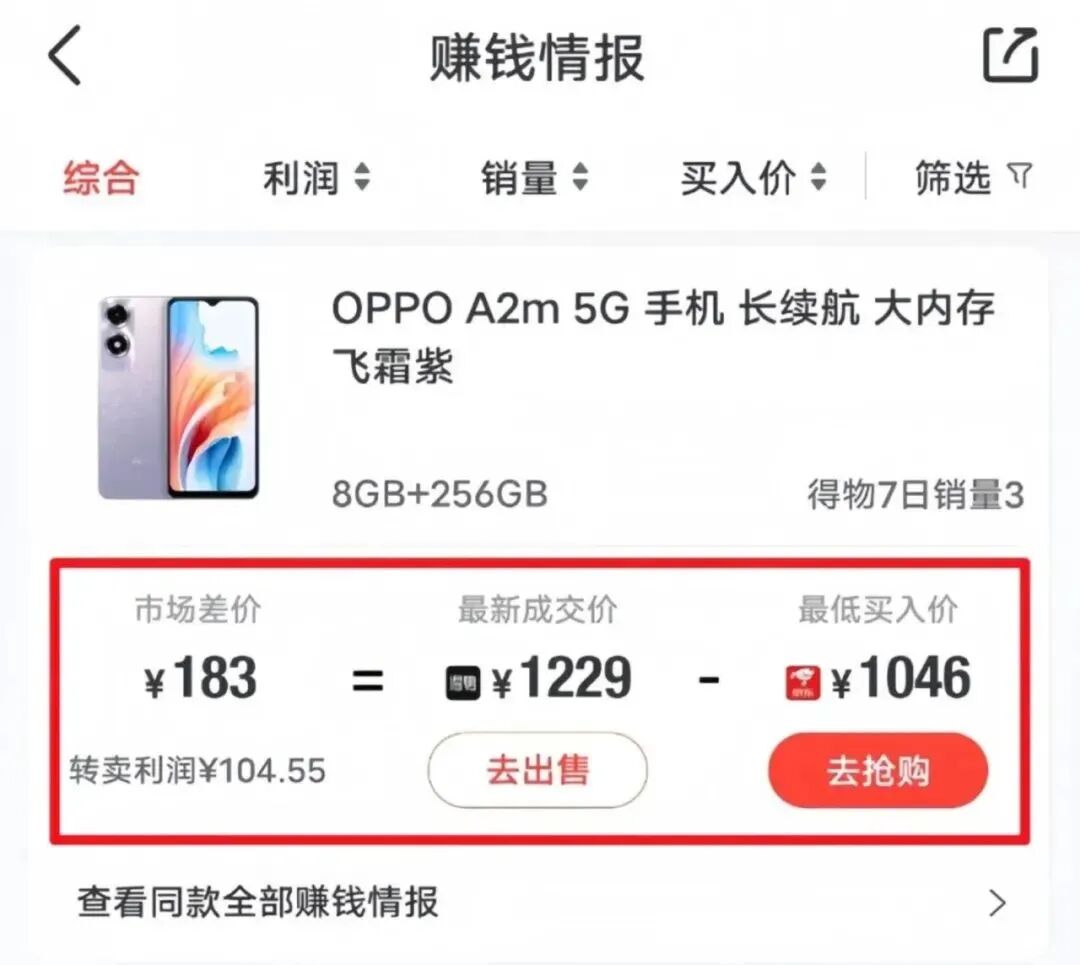This screenshot has height=965, width=1080.
Task: Share this page via top-right icon
Action: (1010, 56)
